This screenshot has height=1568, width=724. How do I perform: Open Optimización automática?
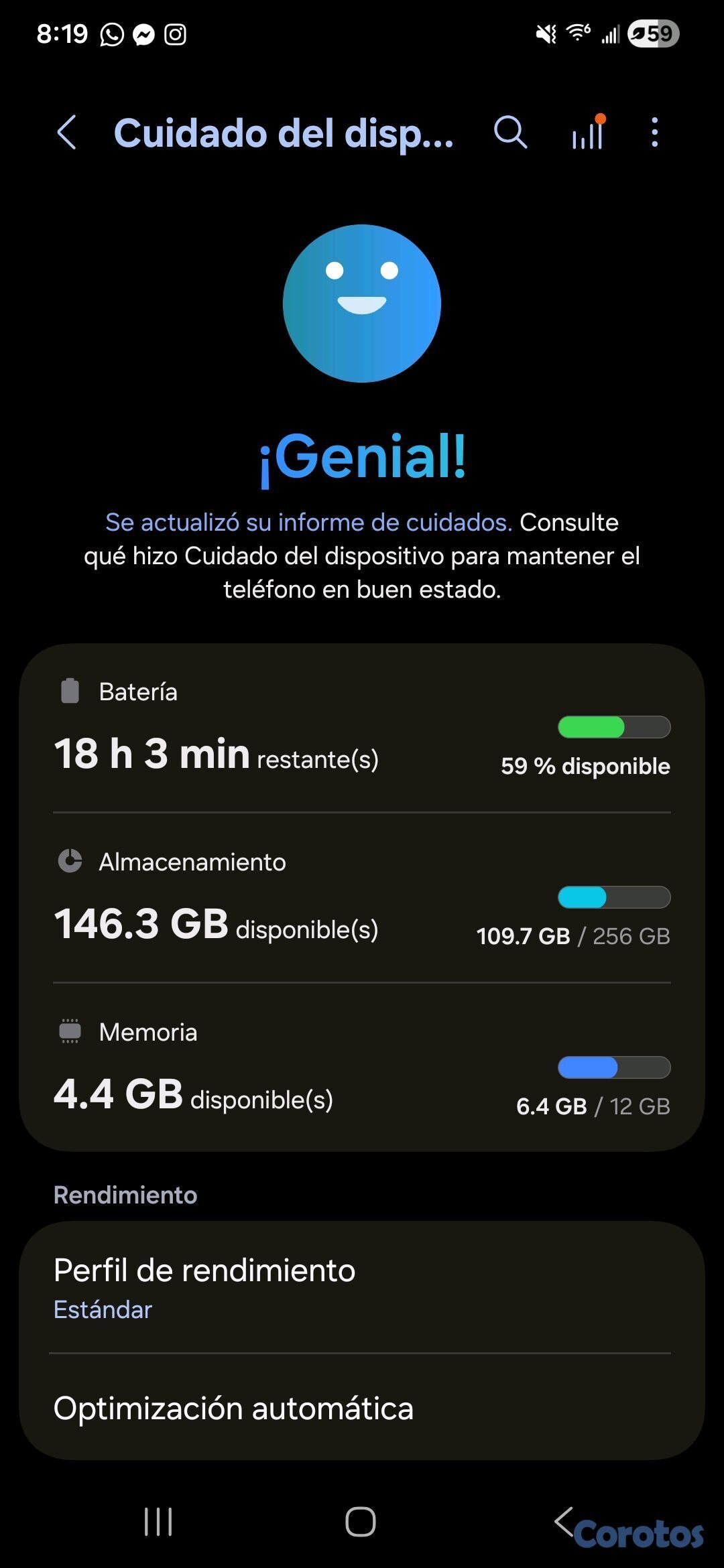(x=362, y=1409)
